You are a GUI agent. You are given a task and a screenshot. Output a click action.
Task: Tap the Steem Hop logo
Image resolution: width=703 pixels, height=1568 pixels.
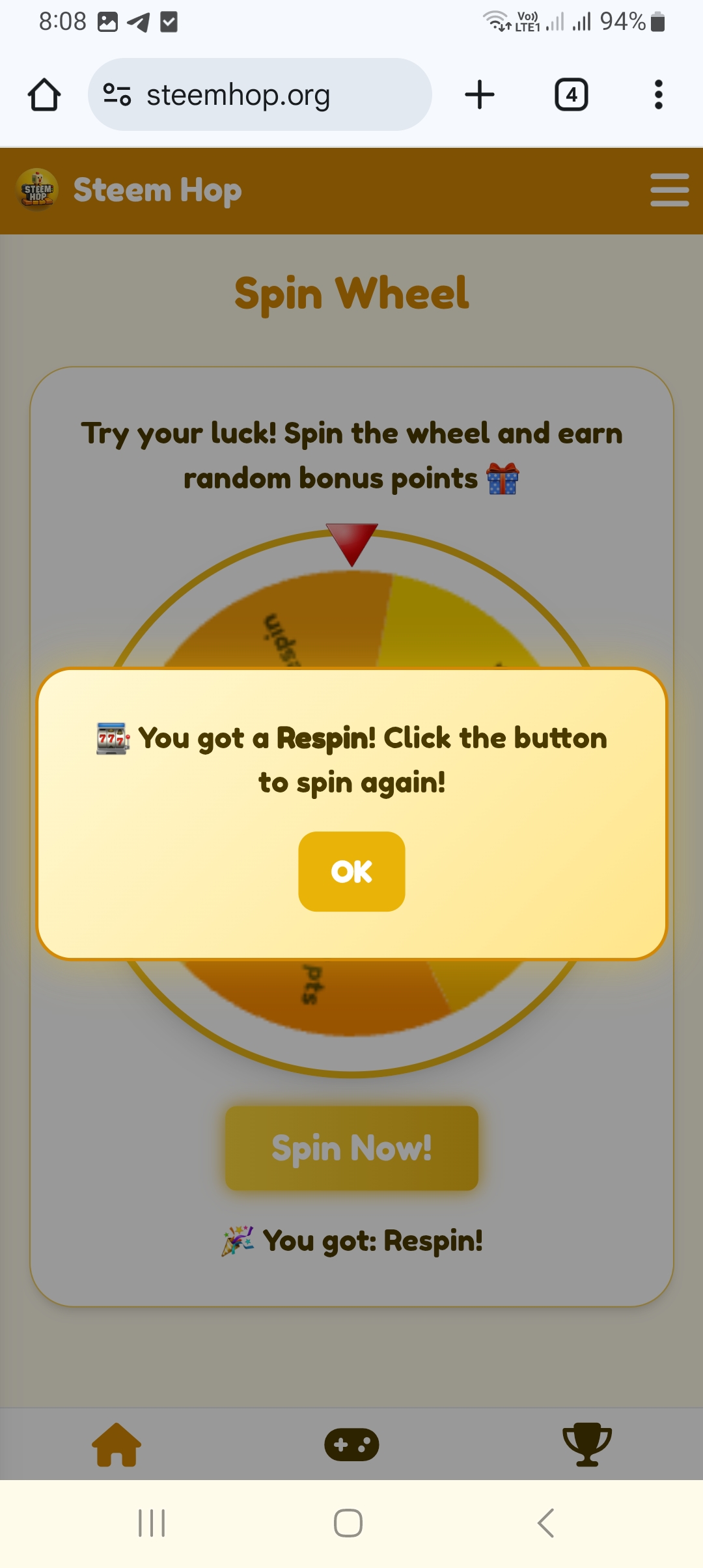click(x=37, y=190)
